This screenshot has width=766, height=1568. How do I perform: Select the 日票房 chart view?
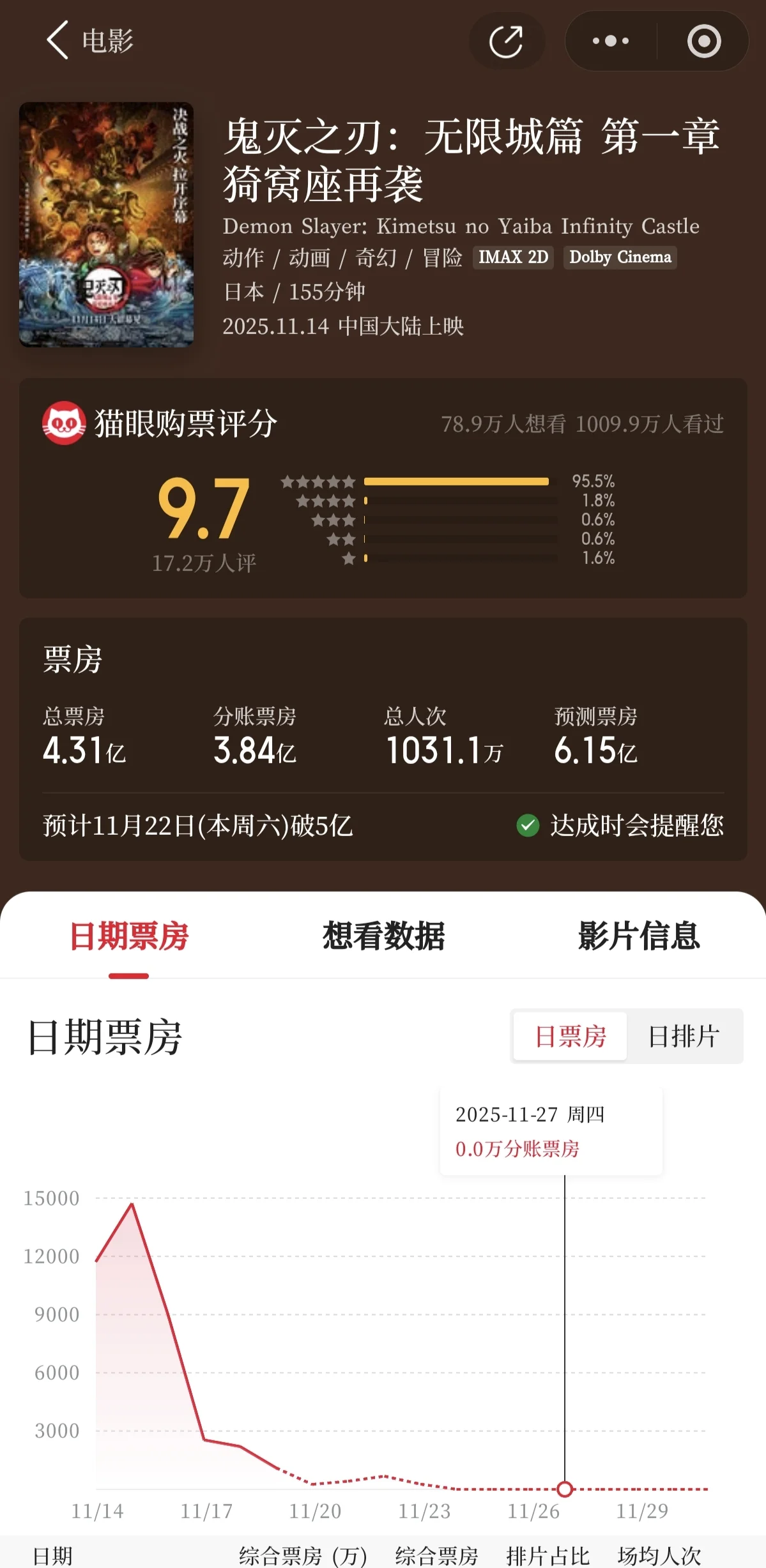point(570,1036)
